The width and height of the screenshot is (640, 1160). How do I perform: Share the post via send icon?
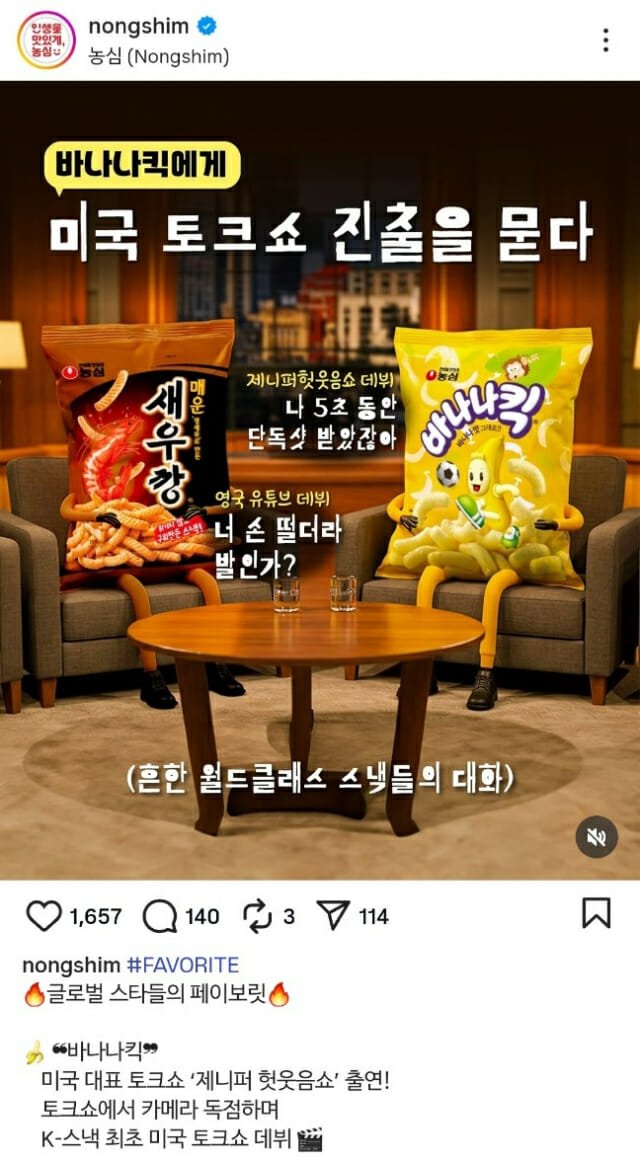pyautogui.click(x=333, y=916)
